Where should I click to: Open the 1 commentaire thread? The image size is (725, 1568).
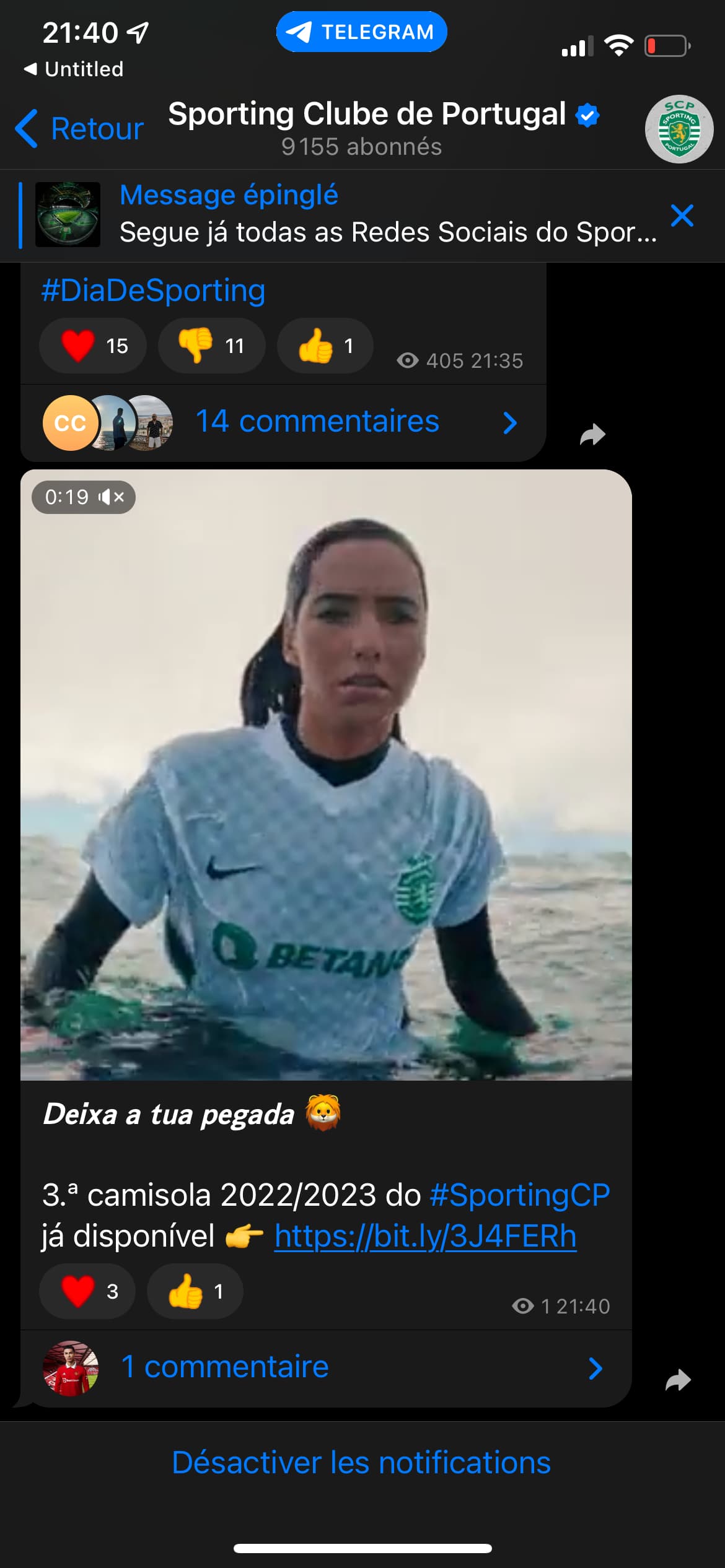pos(224,1367)
